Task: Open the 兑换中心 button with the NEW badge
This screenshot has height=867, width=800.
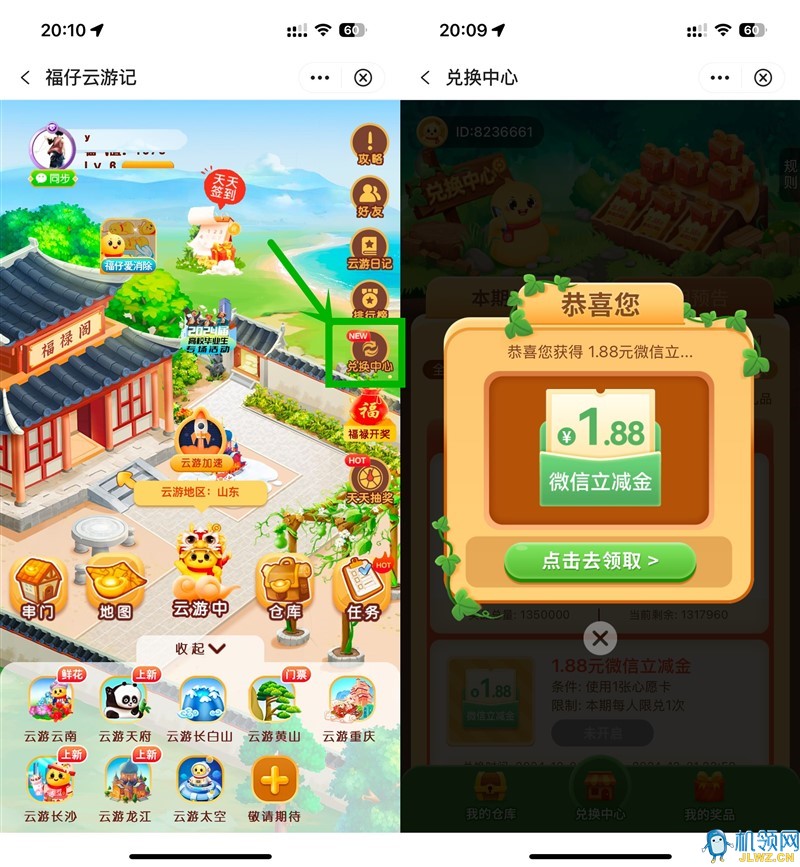Action: click(x=369, y=350)
